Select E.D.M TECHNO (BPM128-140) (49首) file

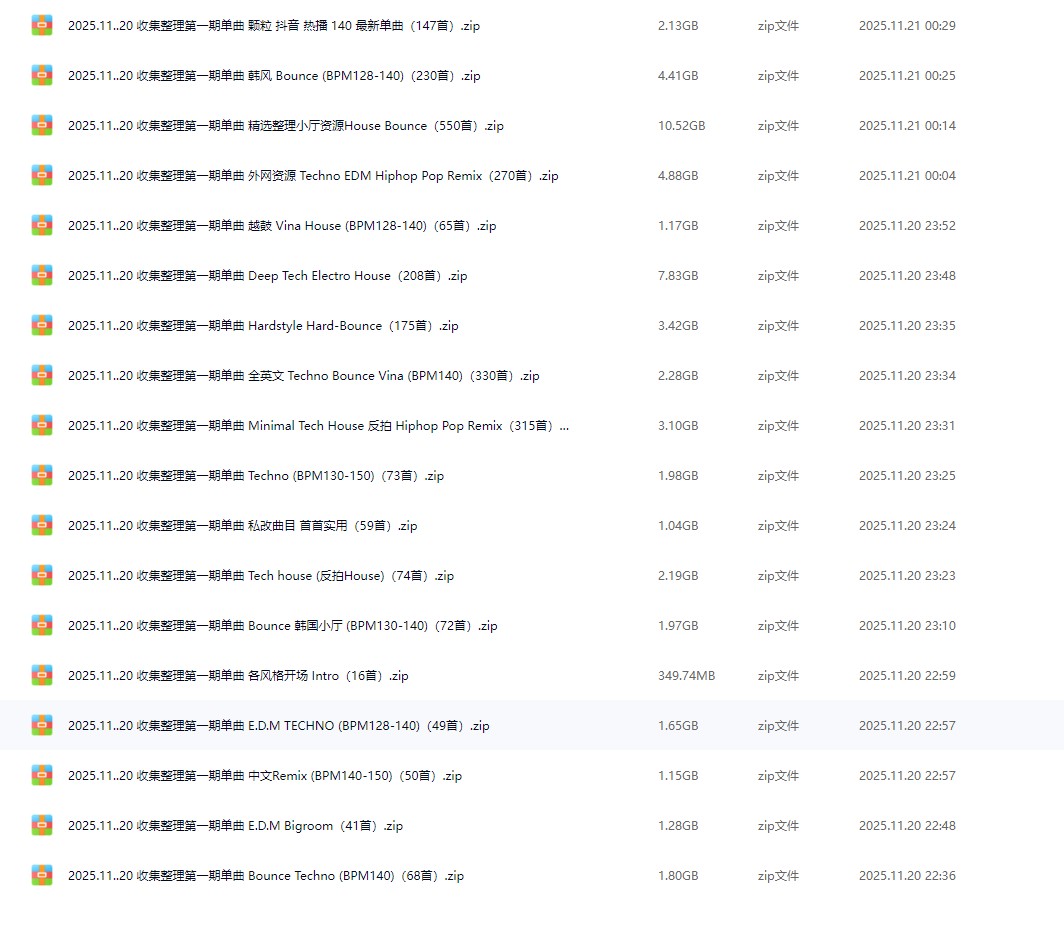click(x=278, y=726)
